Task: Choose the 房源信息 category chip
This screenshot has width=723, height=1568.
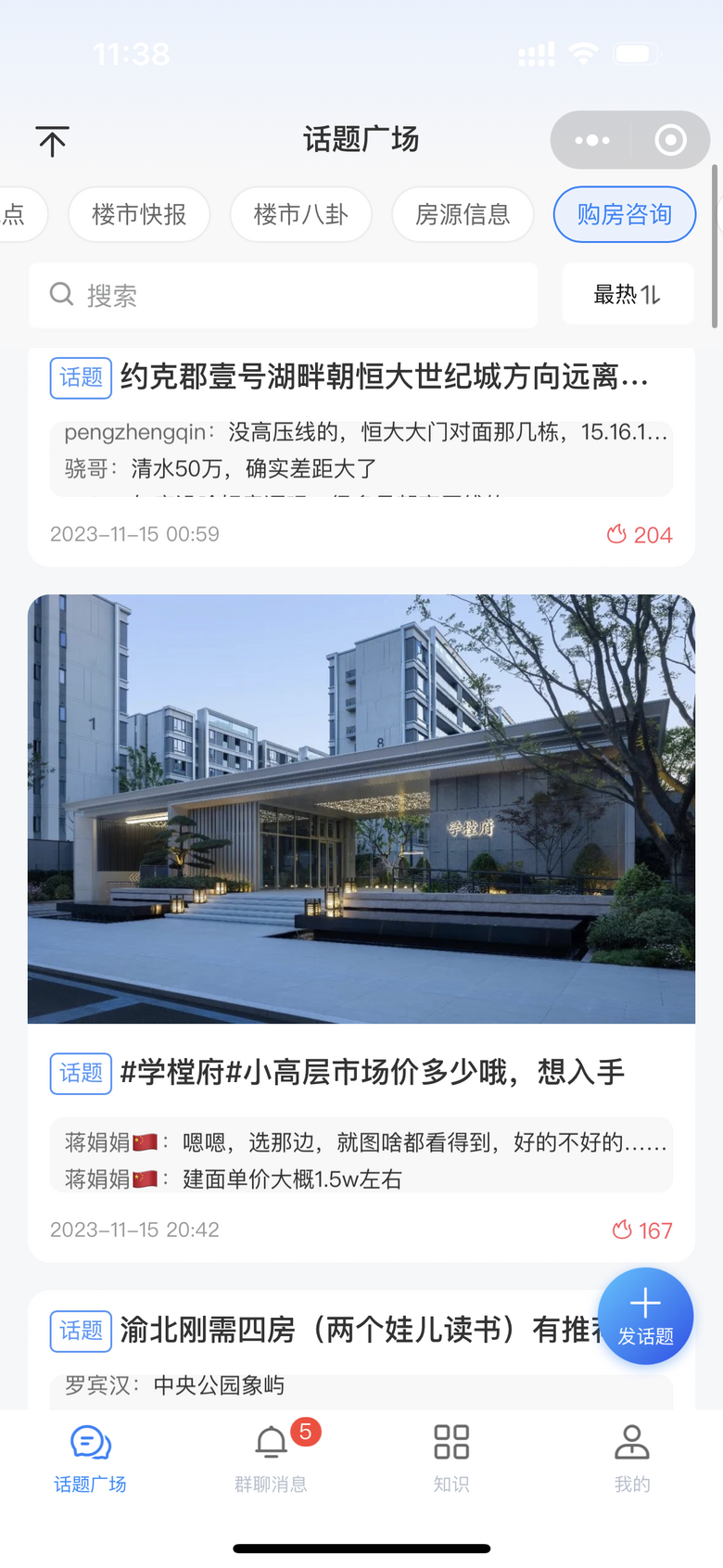Action: click(x=463, y=214)
